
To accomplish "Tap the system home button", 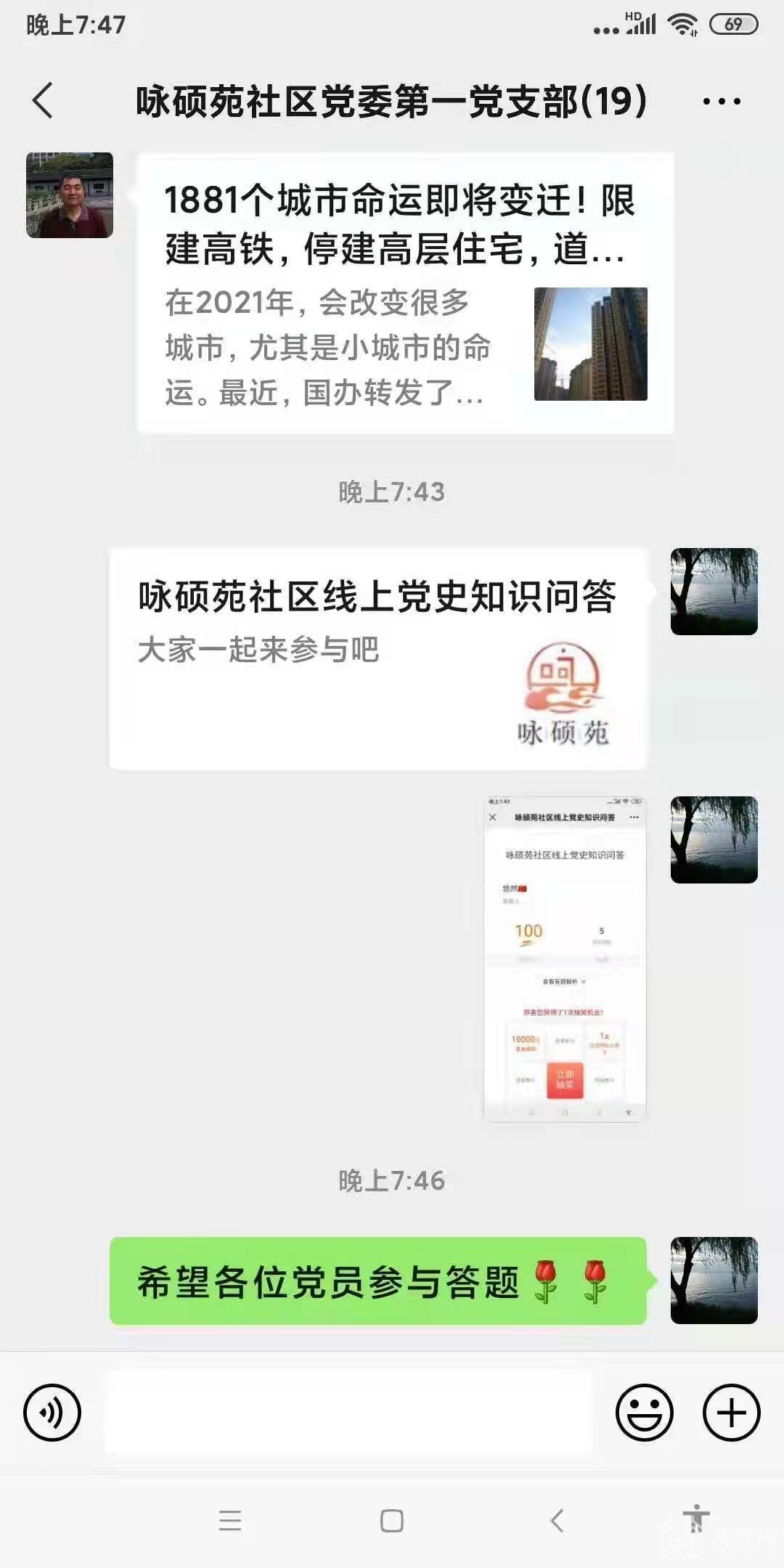I will (392, 1520).
